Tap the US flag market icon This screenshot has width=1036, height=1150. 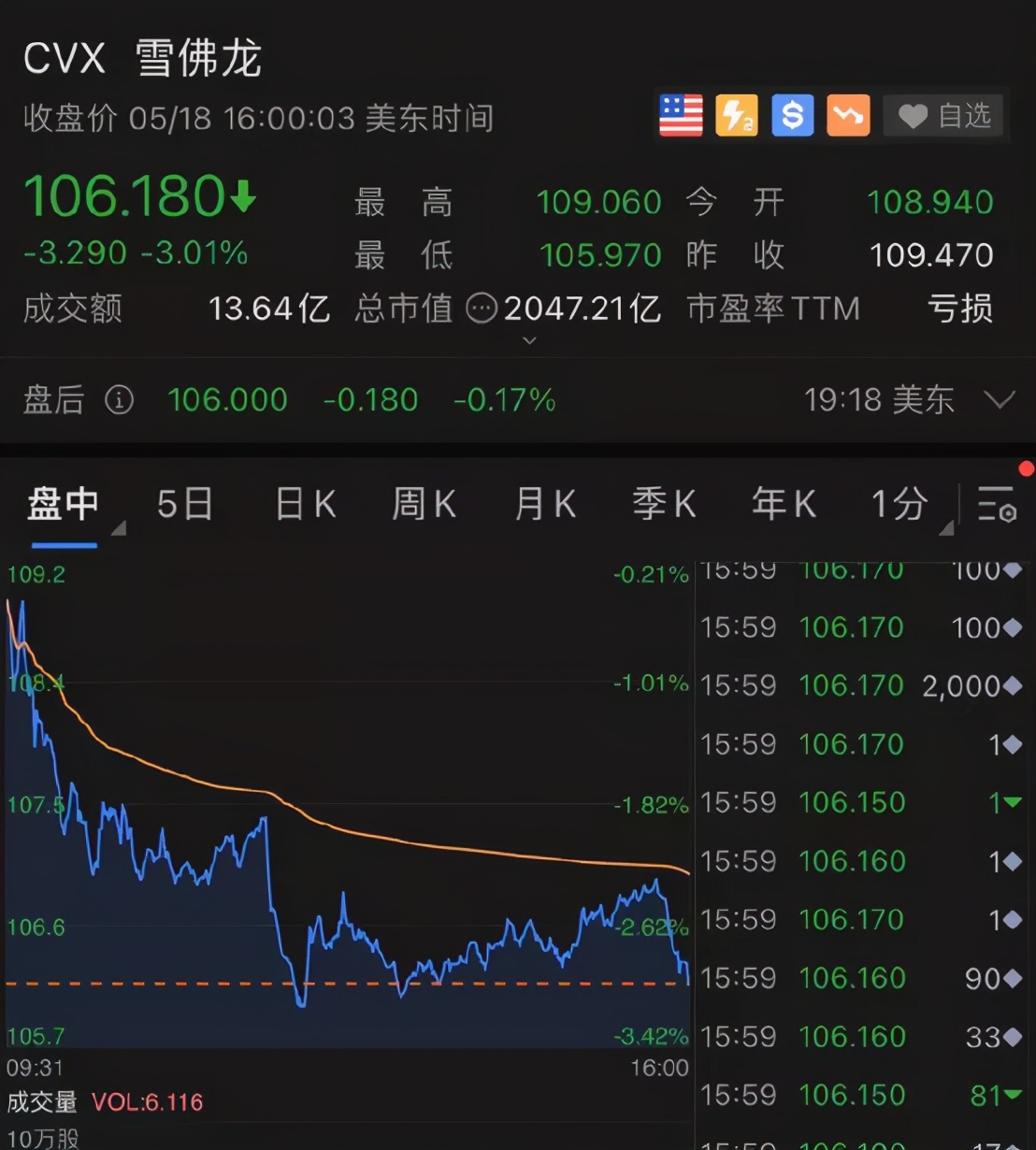tap(681, 116)
